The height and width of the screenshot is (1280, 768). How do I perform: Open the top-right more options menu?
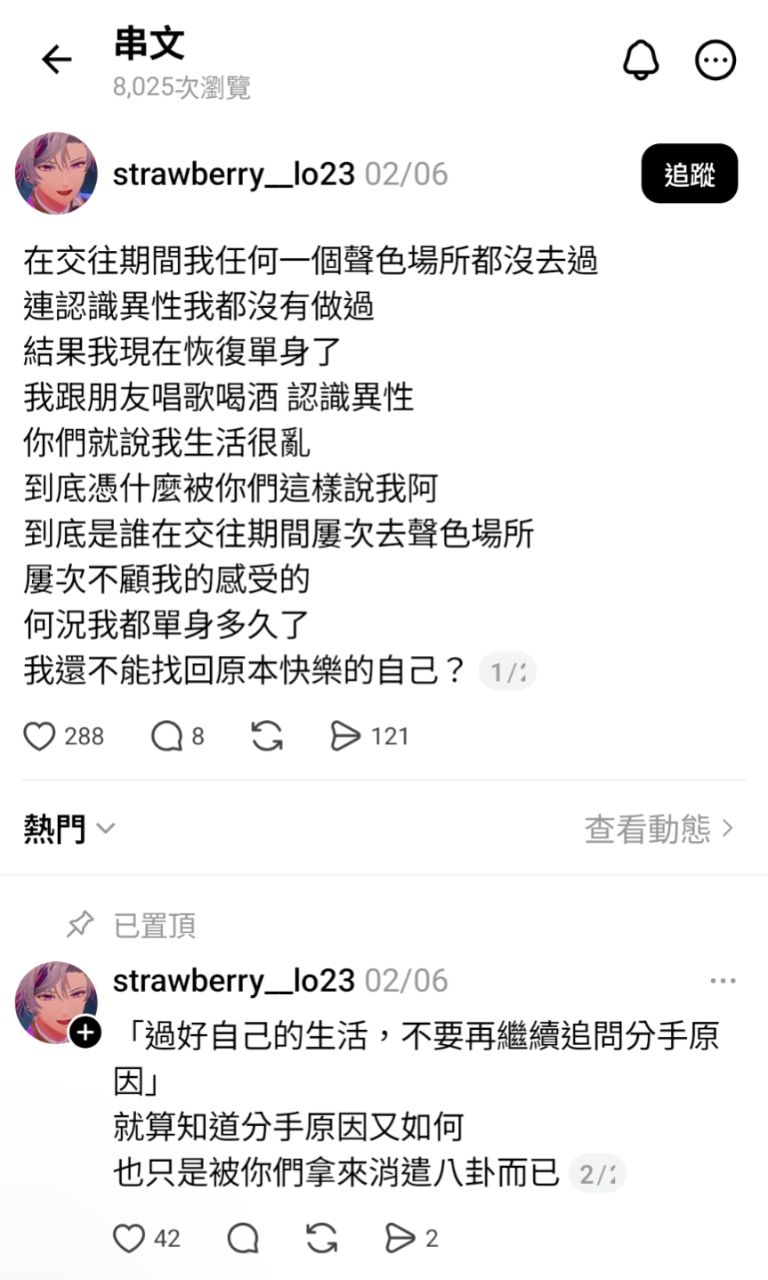[x=716, y=61]
